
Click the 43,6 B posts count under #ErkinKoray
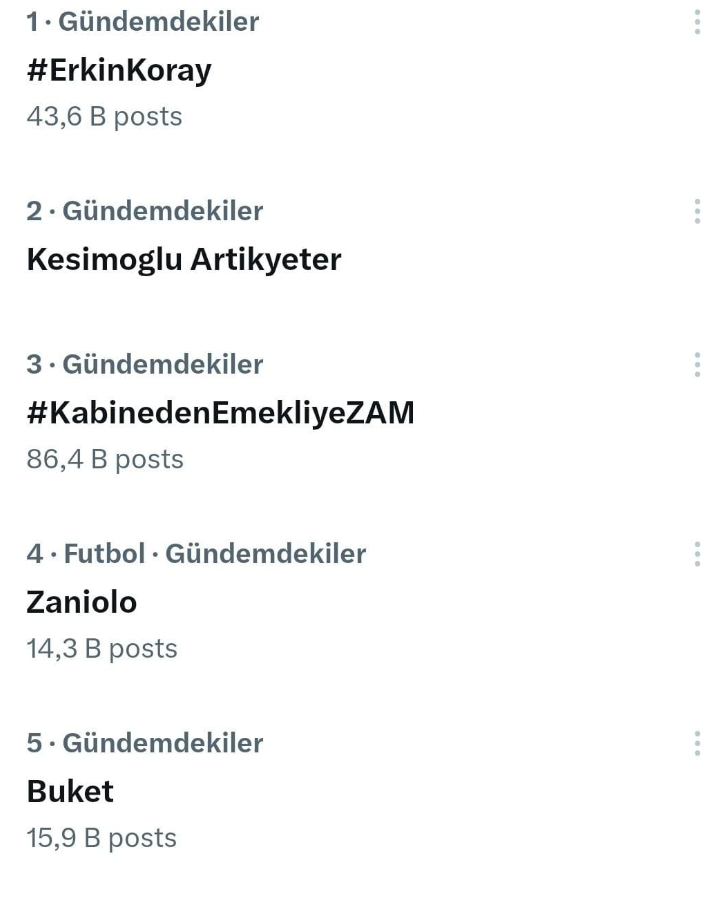pos(104,116)
